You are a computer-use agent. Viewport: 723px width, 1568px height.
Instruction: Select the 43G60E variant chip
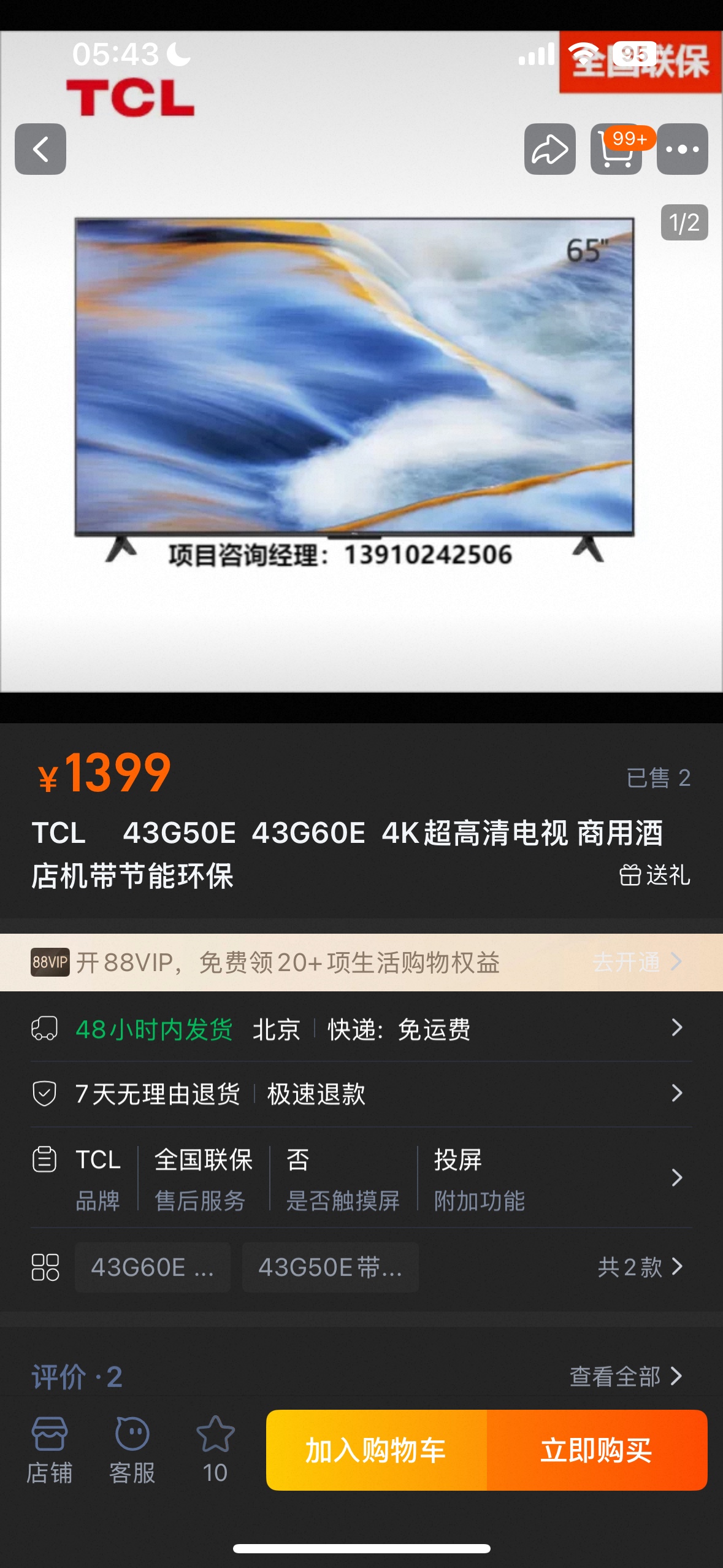tap(153, 1267)
